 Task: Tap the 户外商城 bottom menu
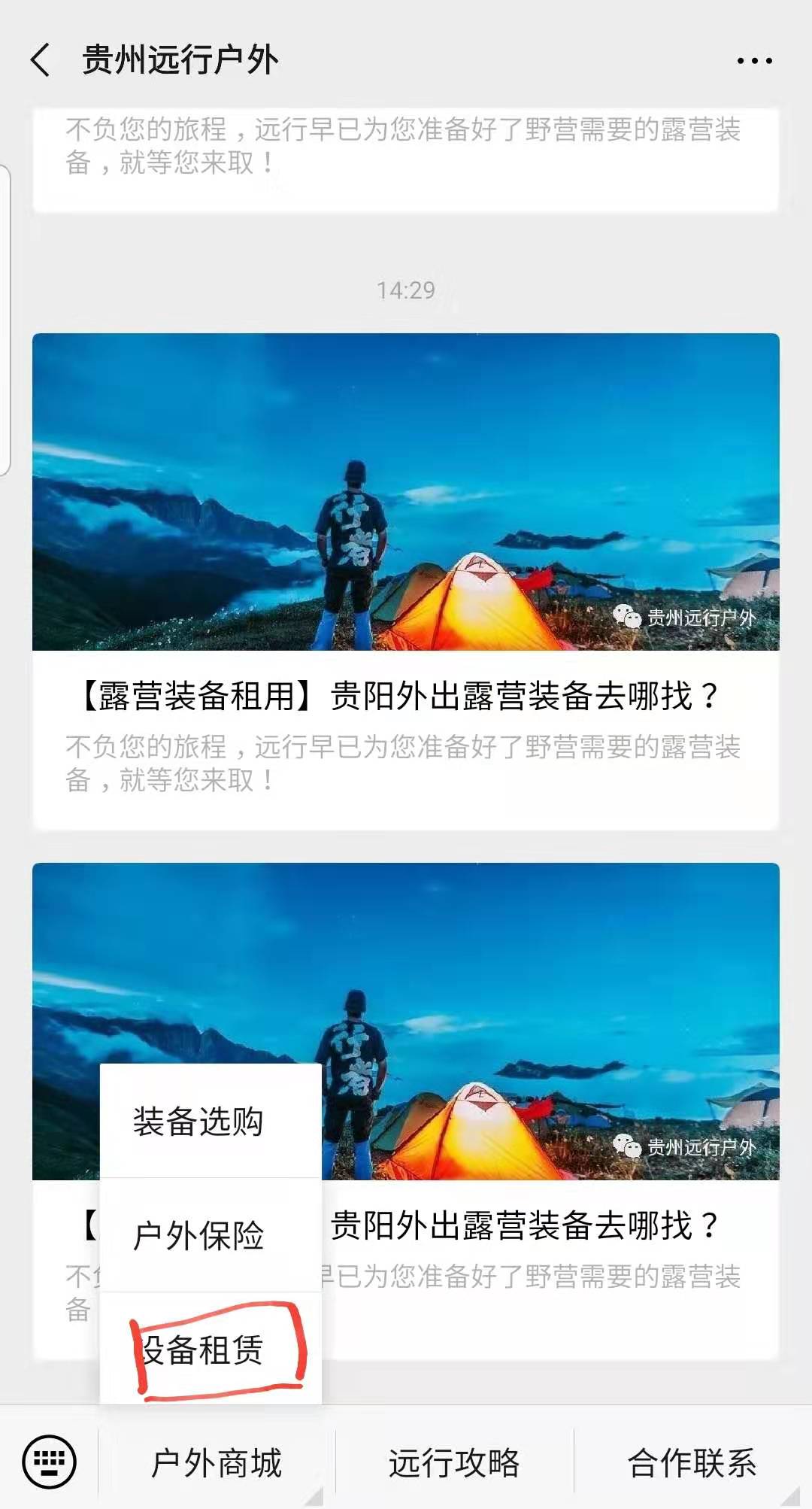coord(217,1462)
